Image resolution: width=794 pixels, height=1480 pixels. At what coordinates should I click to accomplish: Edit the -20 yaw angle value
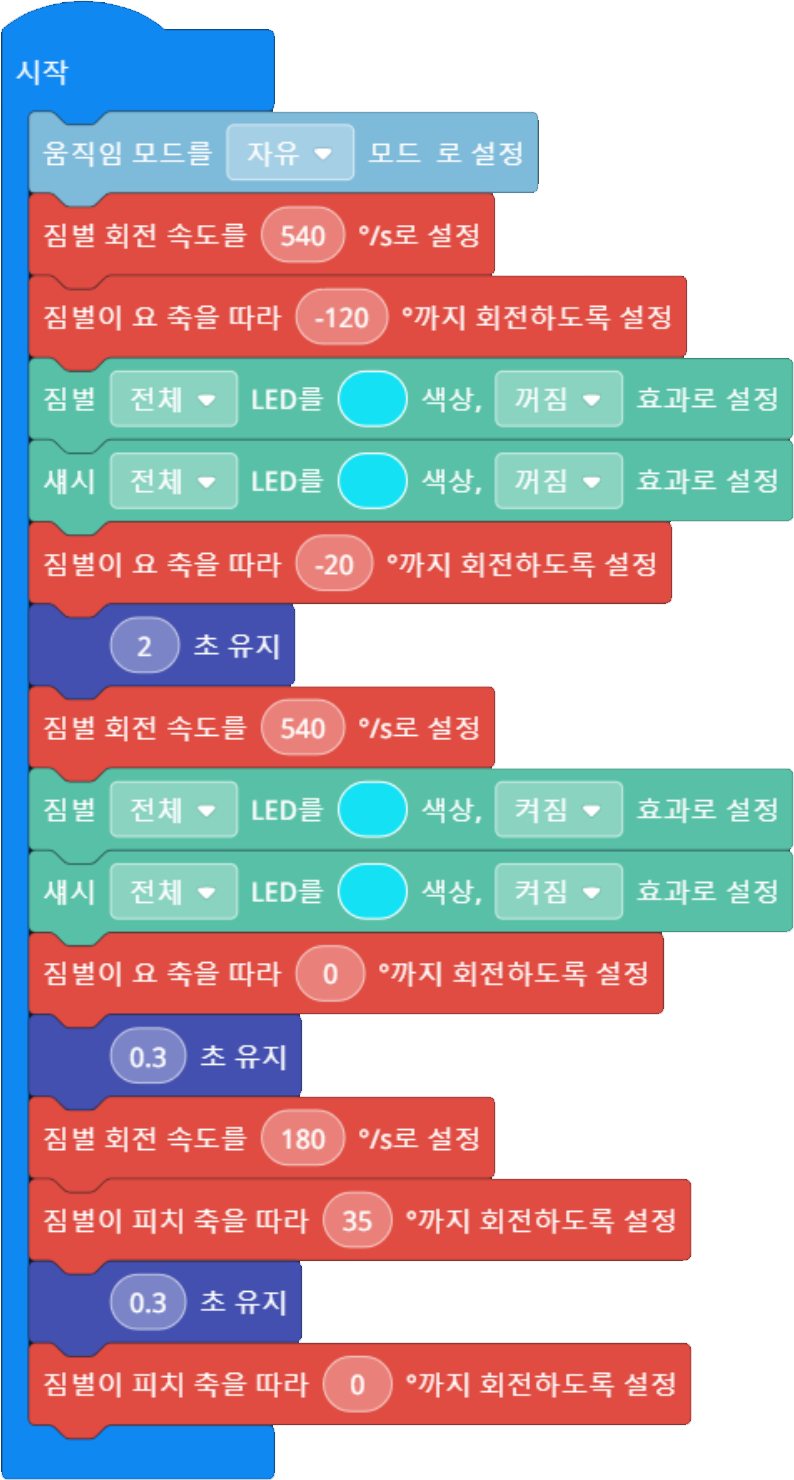click(x=334, y=563)
